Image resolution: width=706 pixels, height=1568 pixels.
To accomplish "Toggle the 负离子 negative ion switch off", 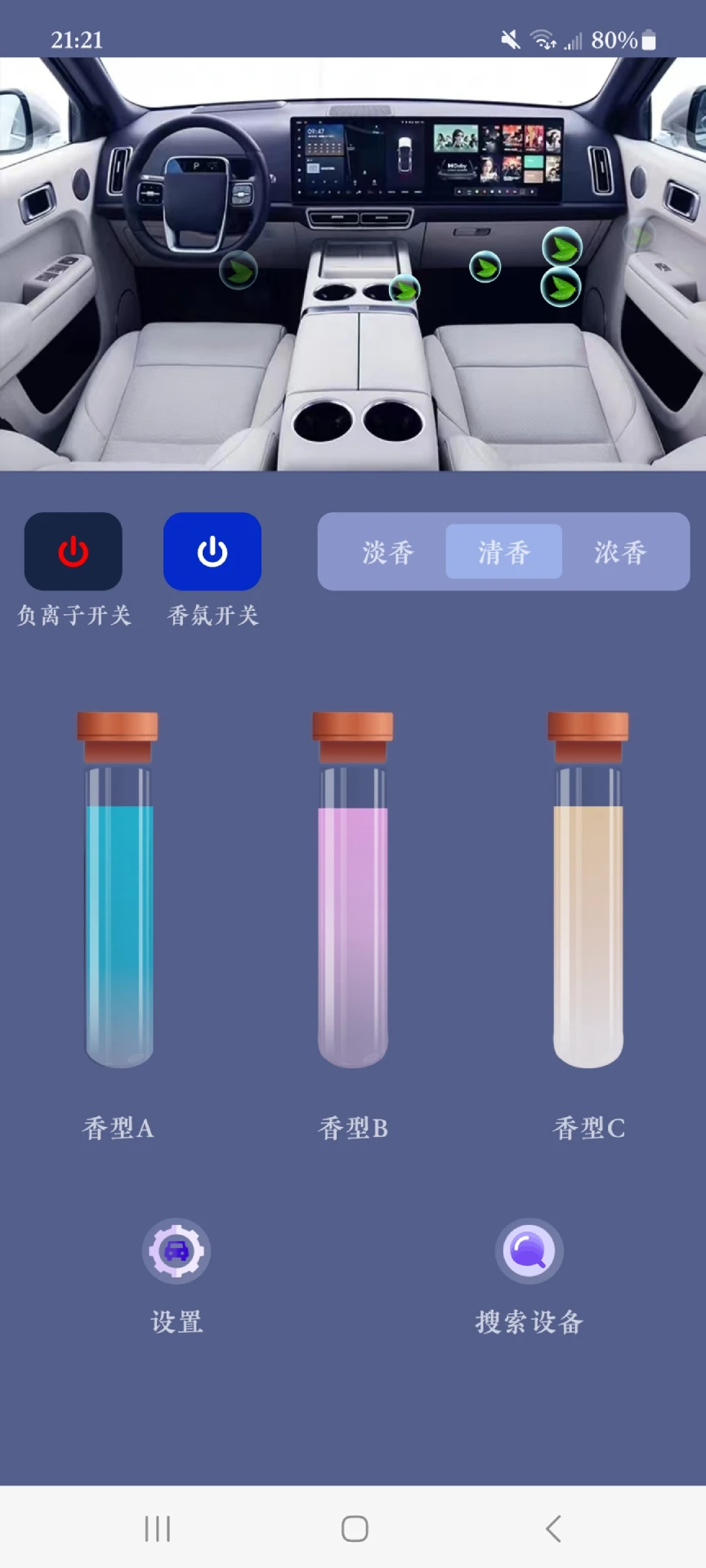I will pos(74,551).
